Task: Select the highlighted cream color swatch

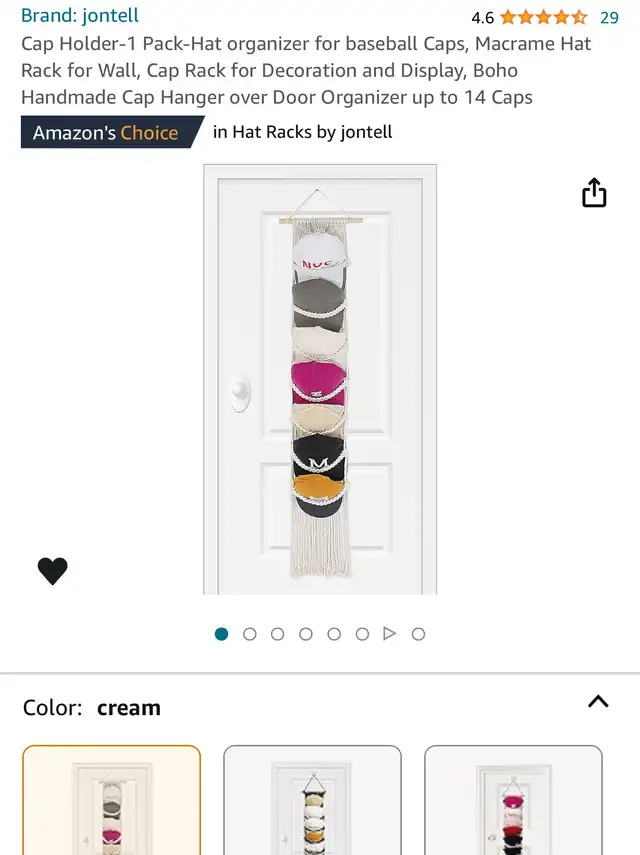Action: pyautogui.click(x=112, y=801)
